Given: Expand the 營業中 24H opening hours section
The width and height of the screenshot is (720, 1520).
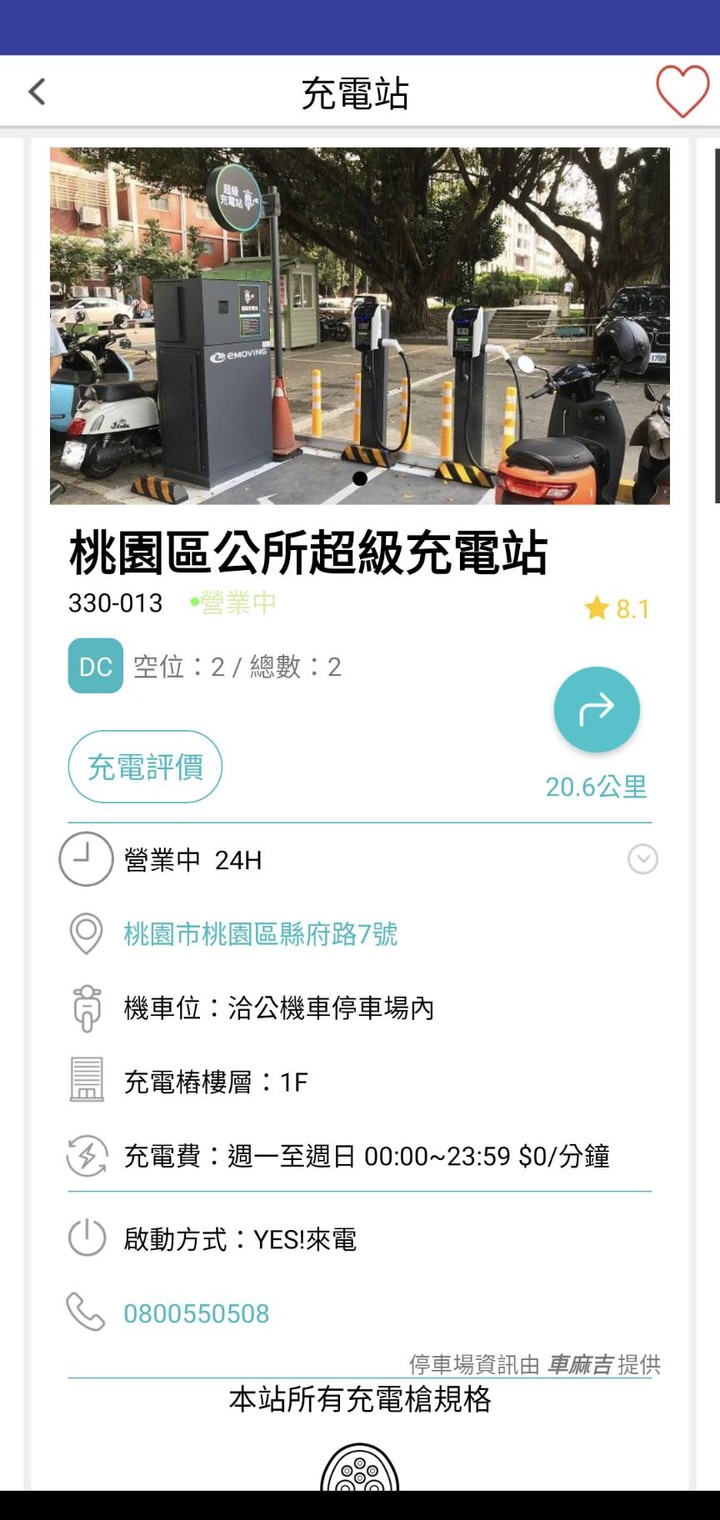Looking at the screenshot, I should click(642, 860).
